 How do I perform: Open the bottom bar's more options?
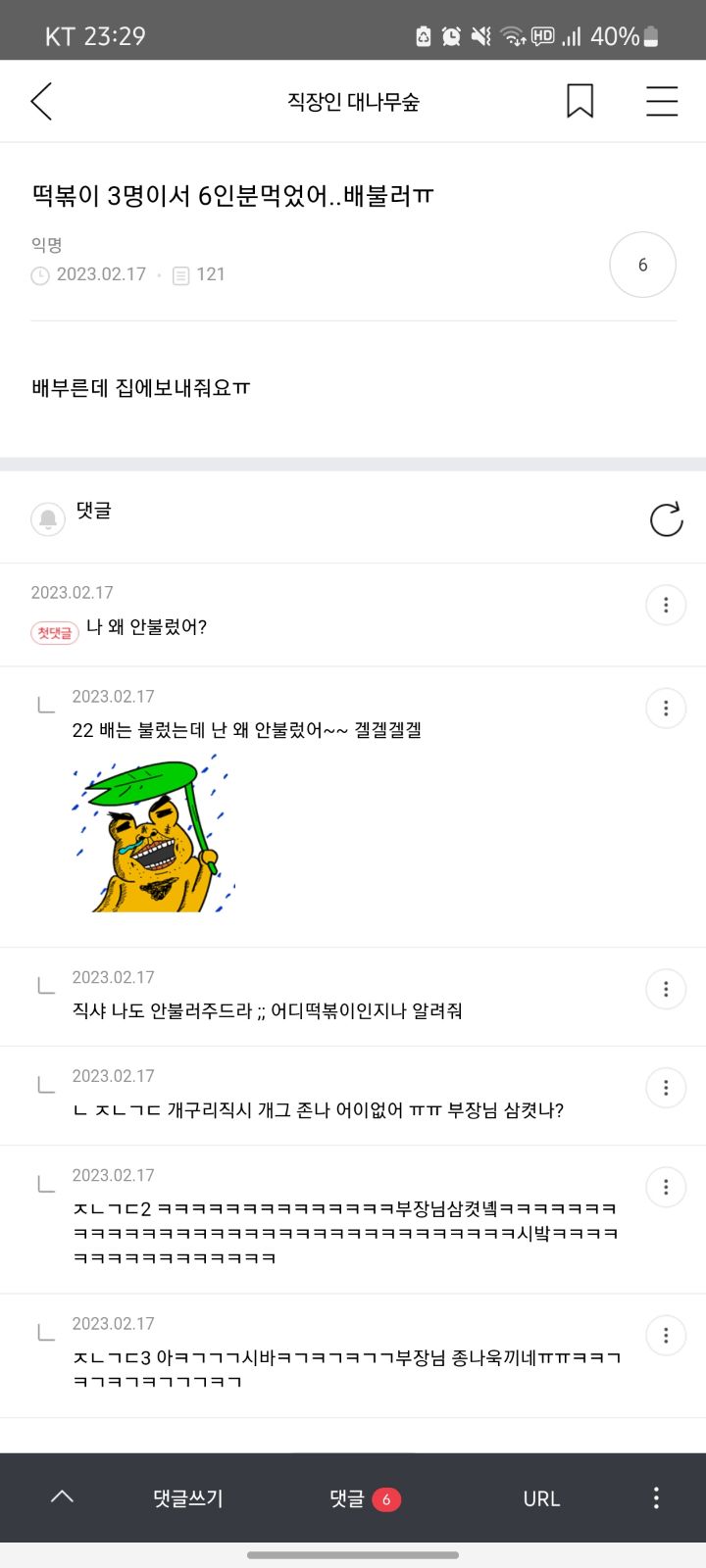656,1497
